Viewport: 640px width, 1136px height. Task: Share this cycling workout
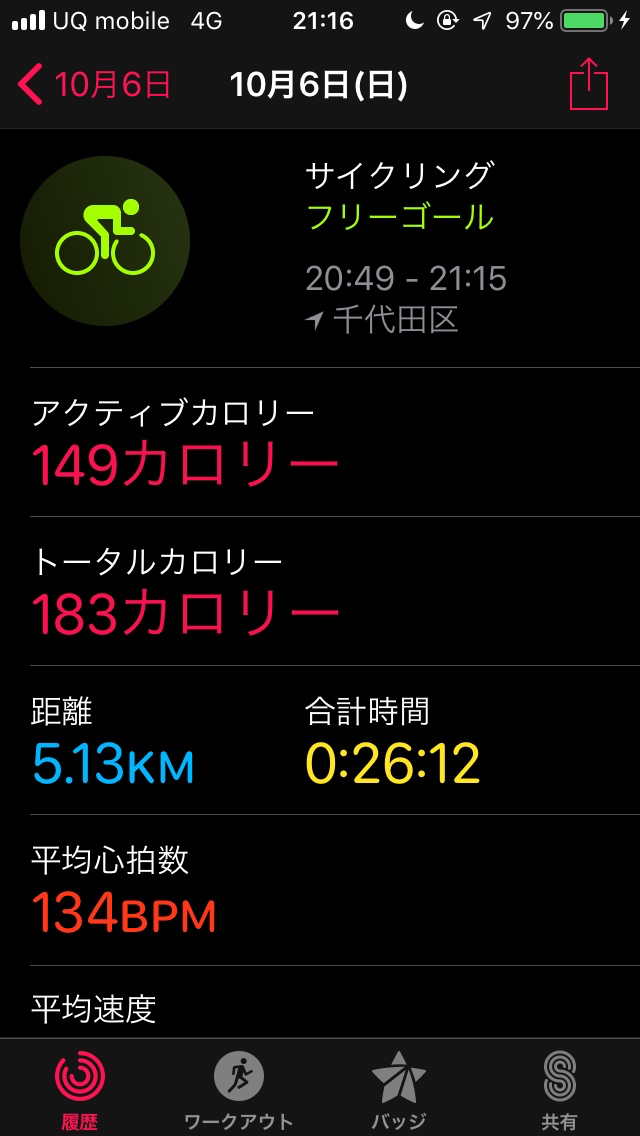[x=589, y=83]
